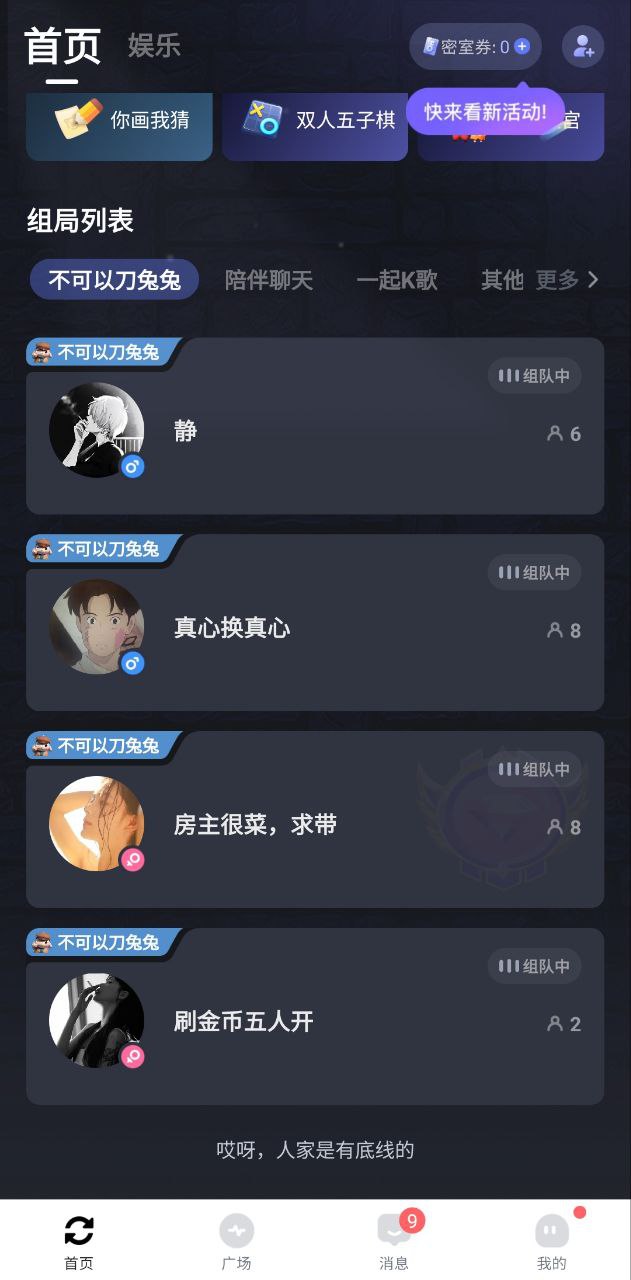Open the 我的 tab
The width and height of the screenshot is (631, 1280).
[x=551, y=1241]
